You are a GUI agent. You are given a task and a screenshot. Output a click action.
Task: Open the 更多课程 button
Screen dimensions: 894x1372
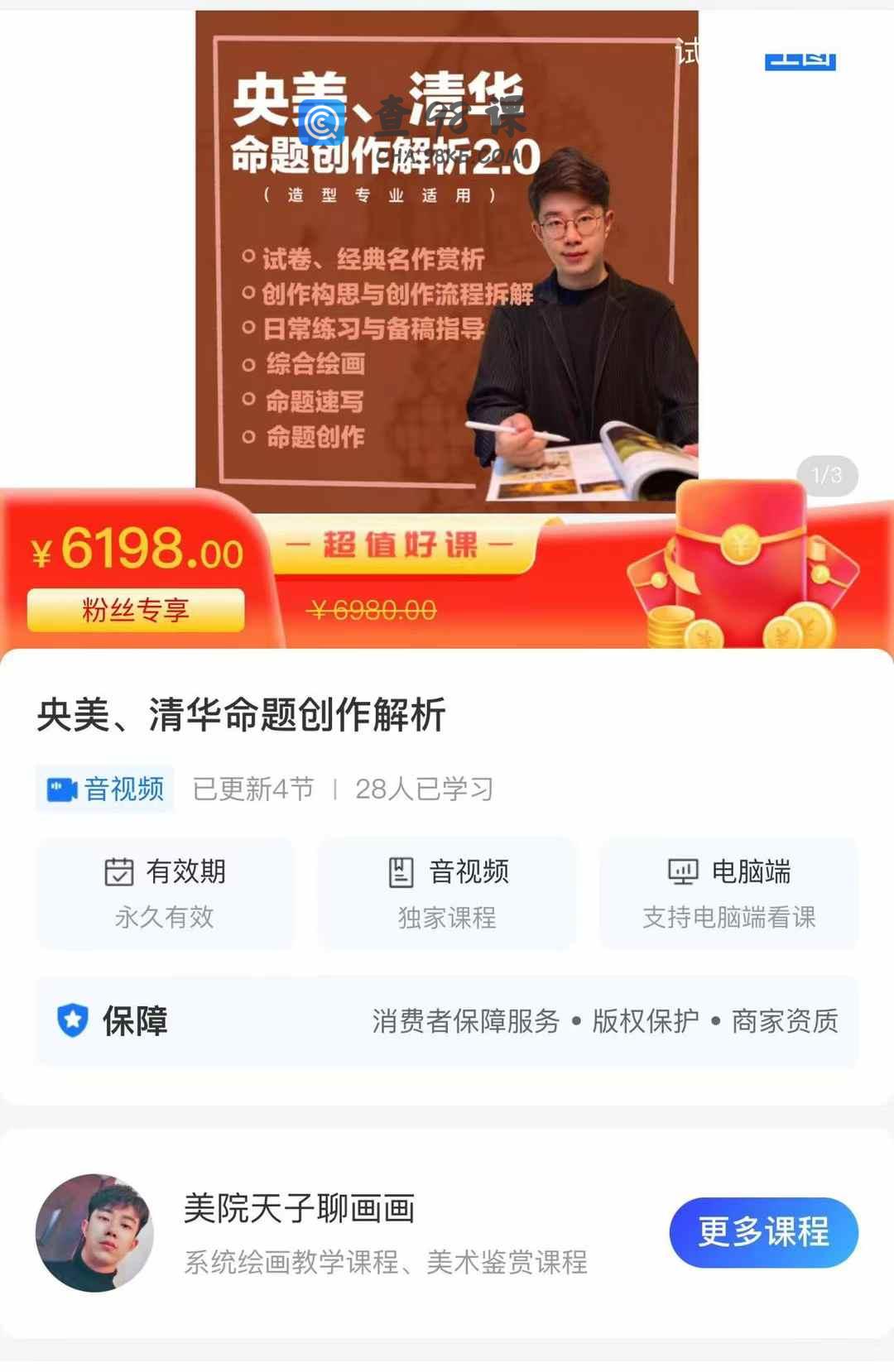tap(762, 1232)
